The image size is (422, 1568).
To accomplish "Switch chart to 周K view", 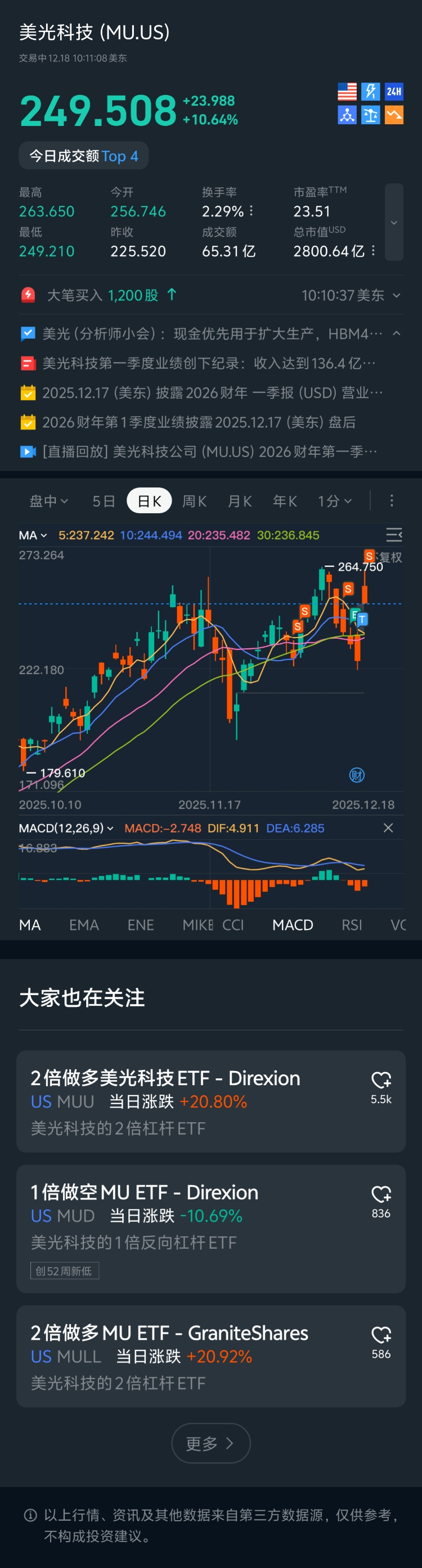I will click(x=194, y=501).
